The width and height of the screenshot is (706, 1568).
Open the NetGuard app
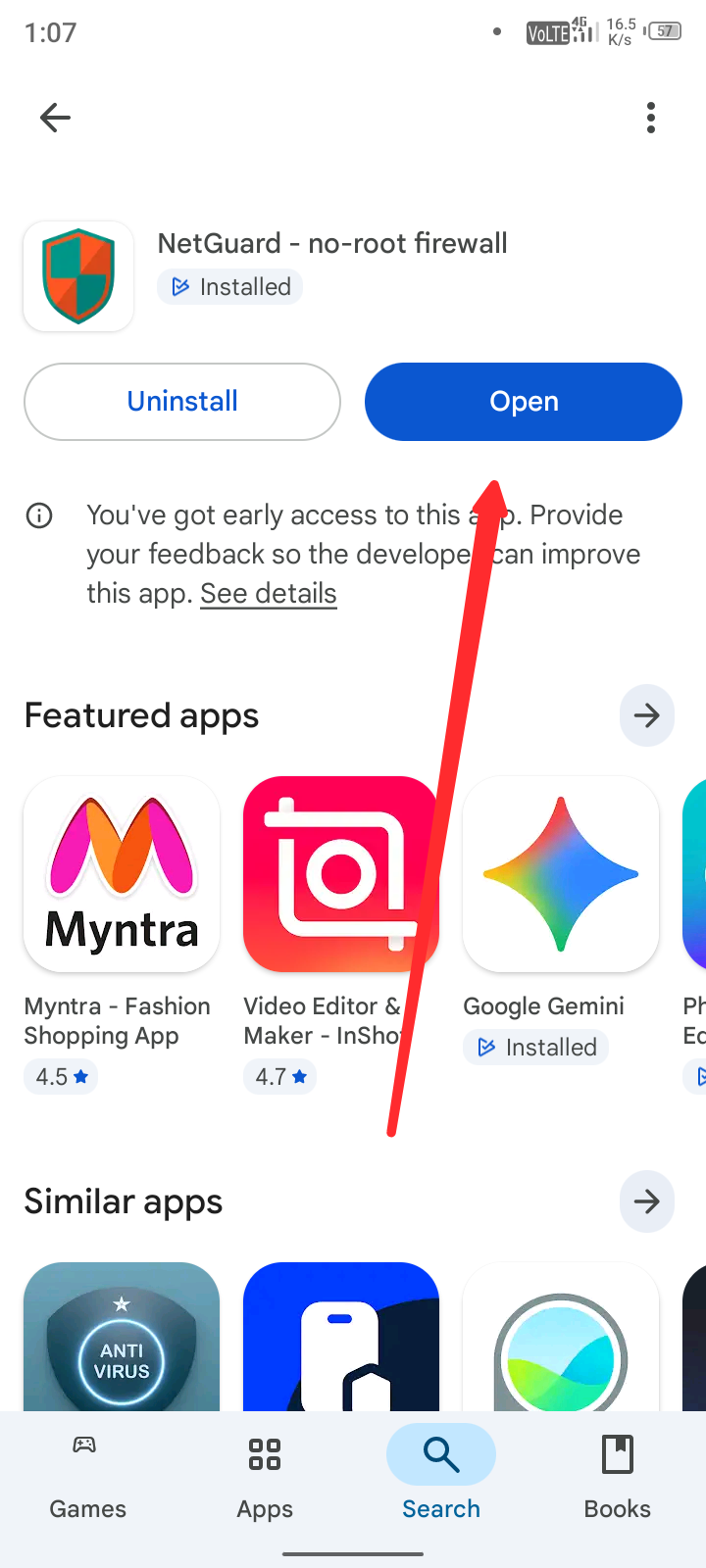524,402
